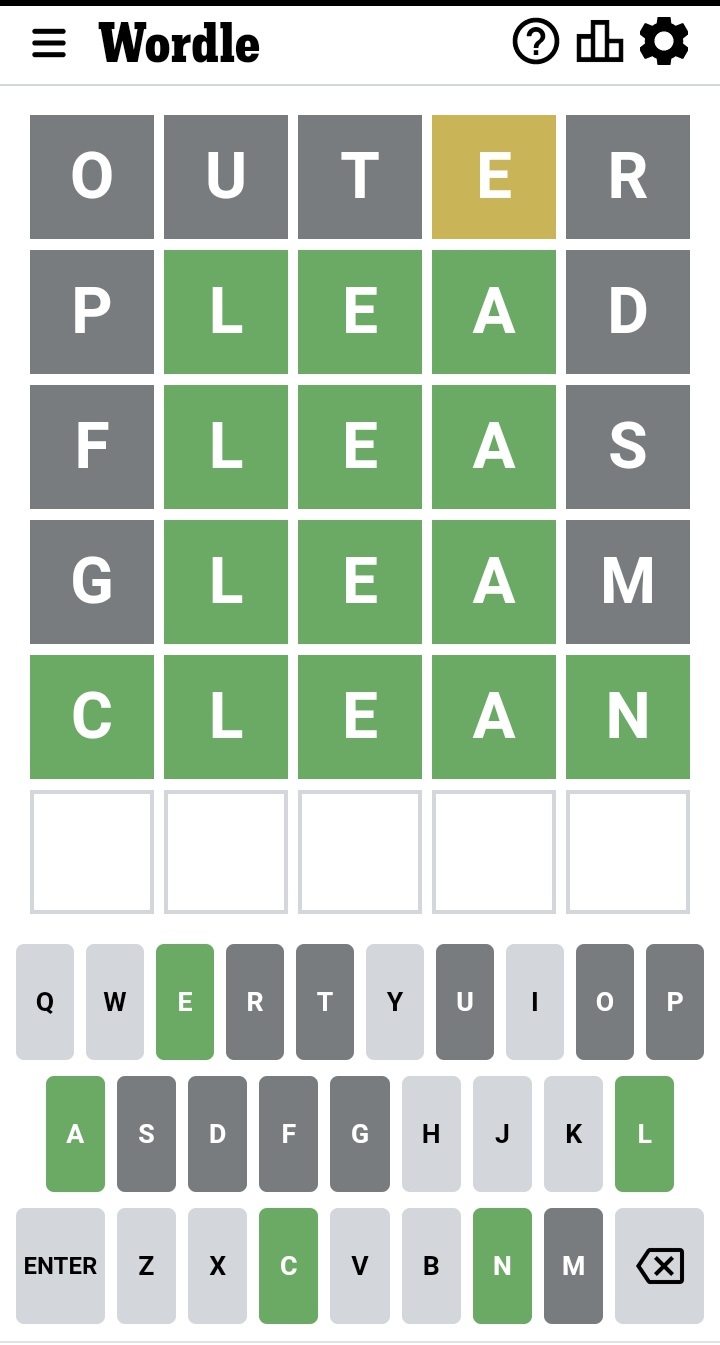Tap the green L key
The width and height of the screenshot is (720, 1345).
(644, 1134)
